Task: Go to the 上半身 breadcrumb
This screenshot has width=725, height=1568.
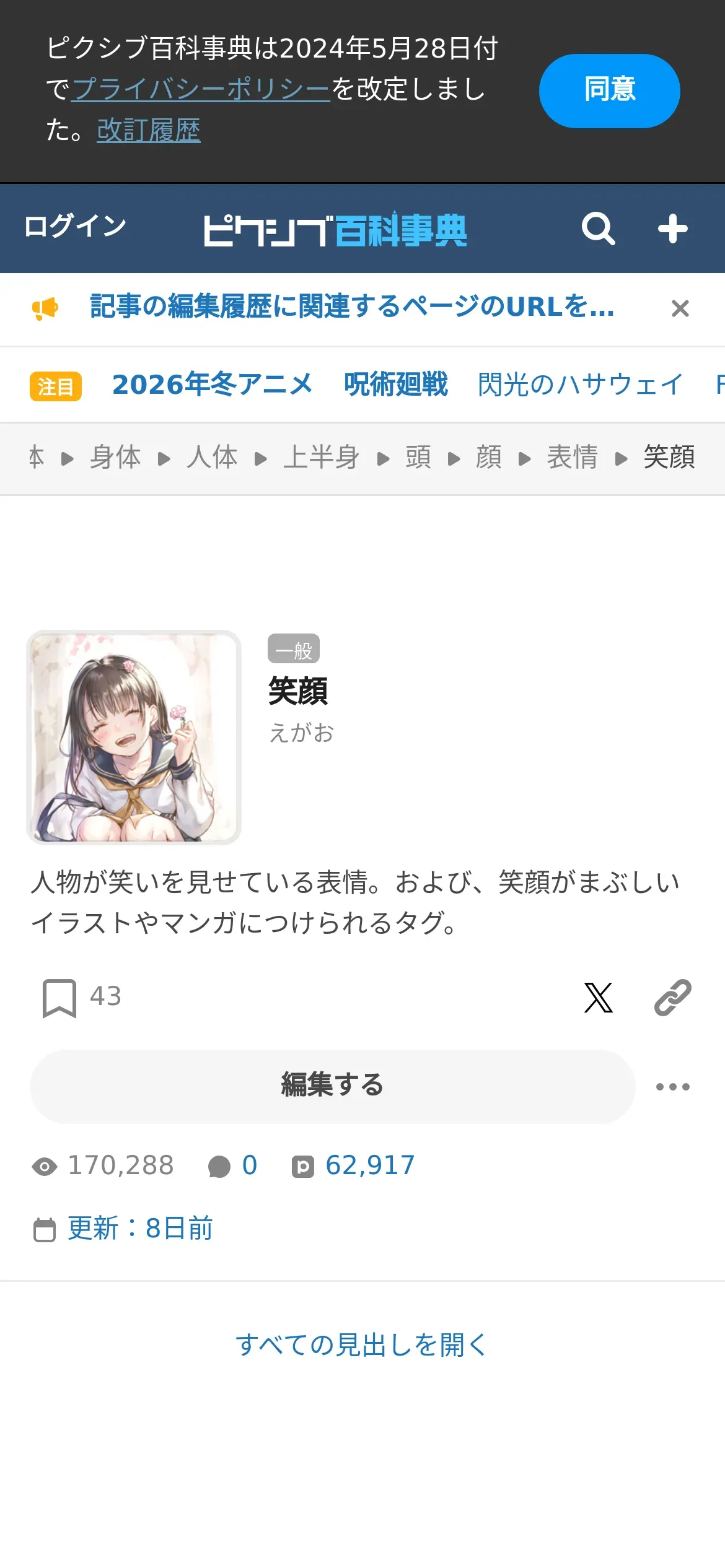Action: click(x=321, y=458)
